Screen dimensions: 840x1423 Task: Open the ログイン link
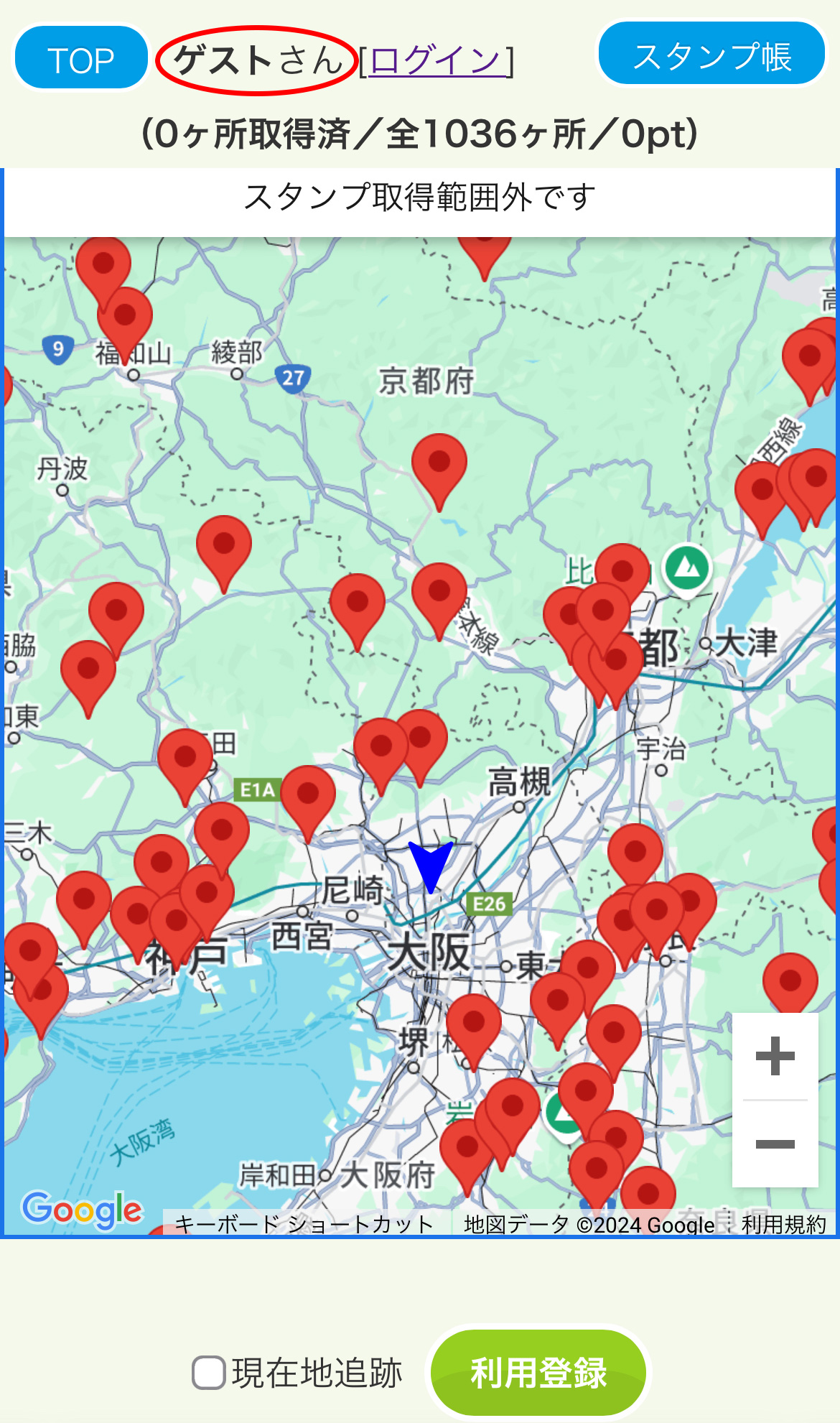click(x=437, y=60)
